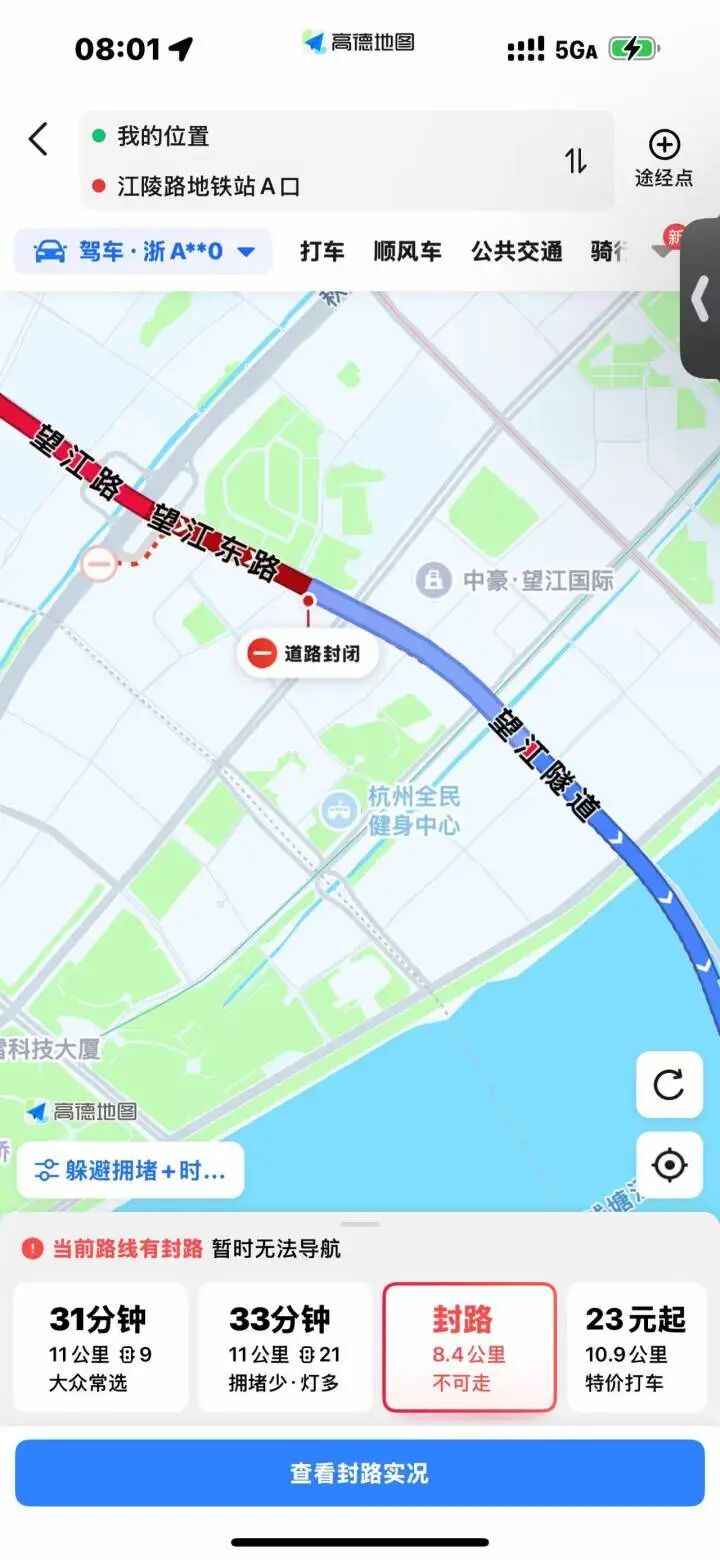Viewport: 720px width, 1560px height.
Task: Switch to the 打车 tab
Action: [322, 251]
